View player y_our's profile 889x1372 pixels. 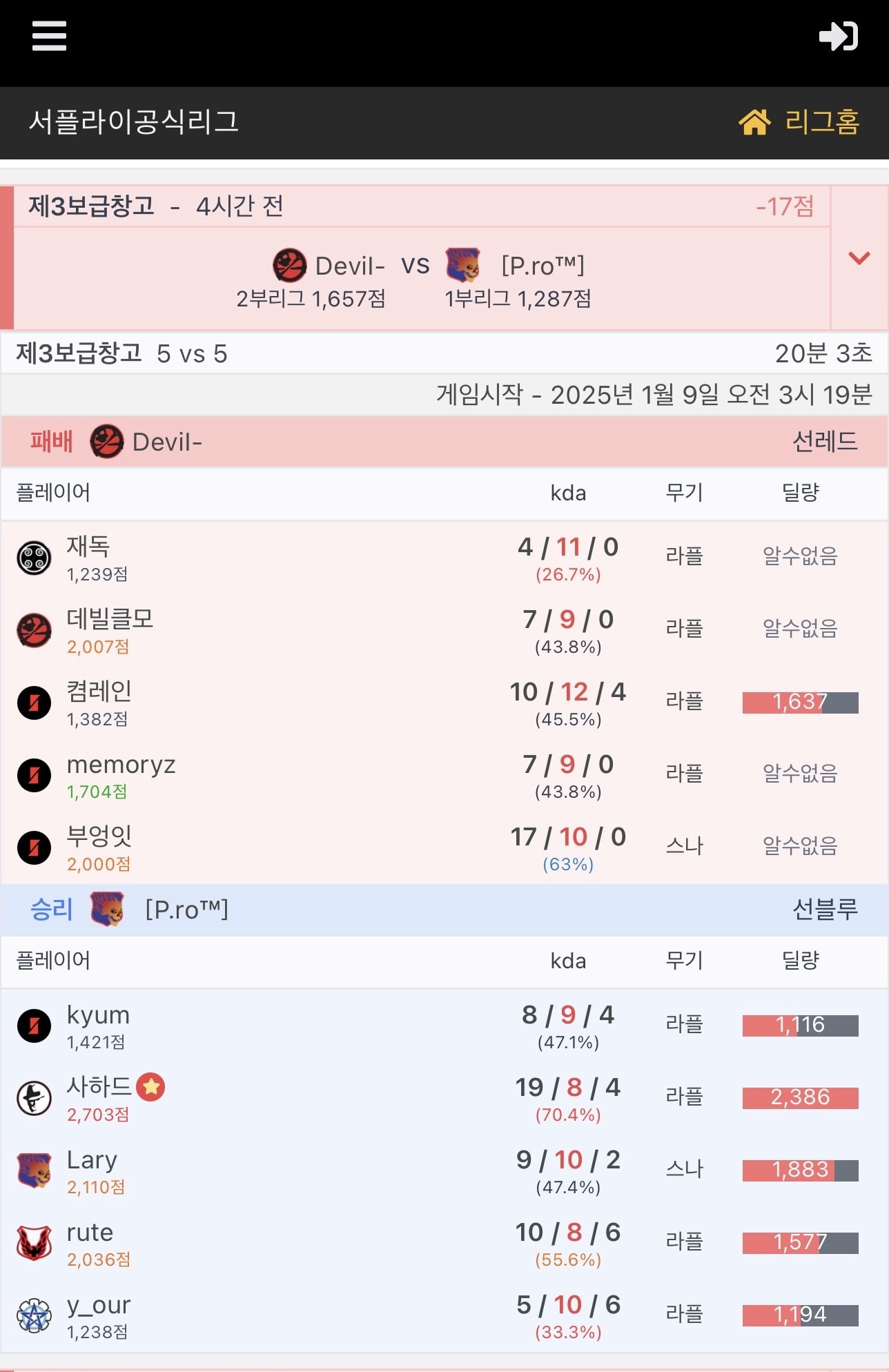click(x=98, y=1305)
